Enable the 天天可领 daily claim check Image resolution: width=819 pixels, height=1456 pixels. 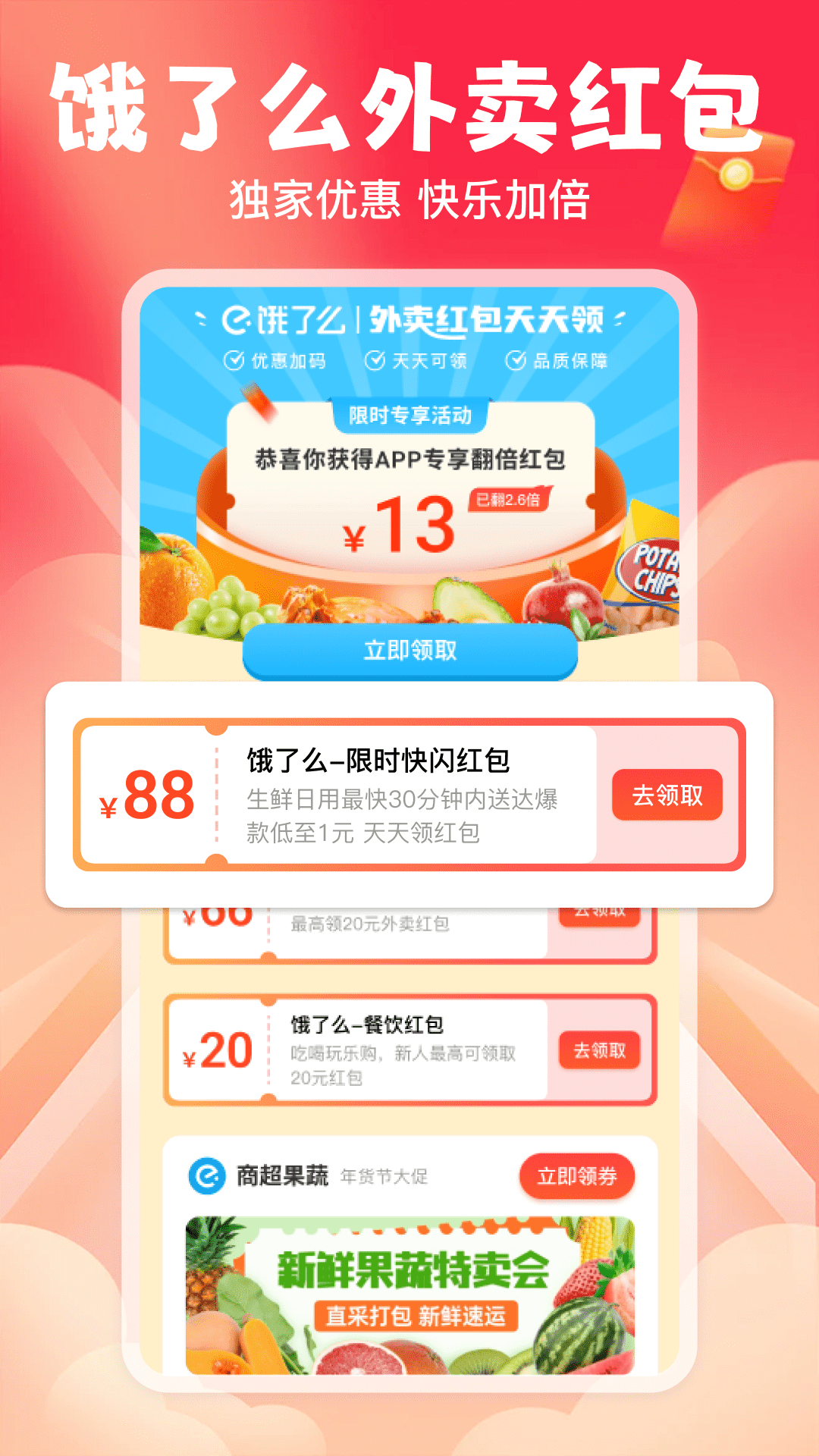pos(373,360)
